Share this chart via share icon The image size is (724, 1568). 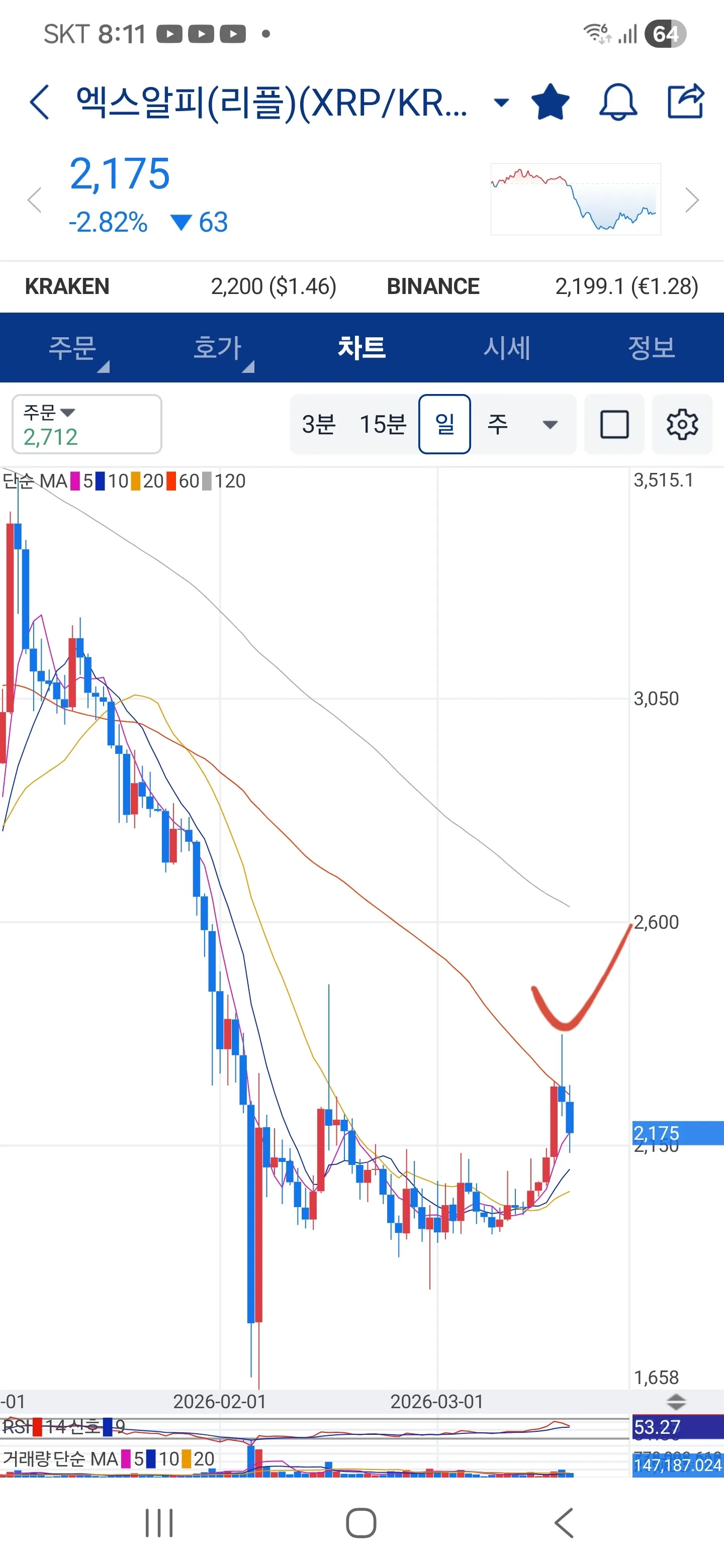point(686,101)
